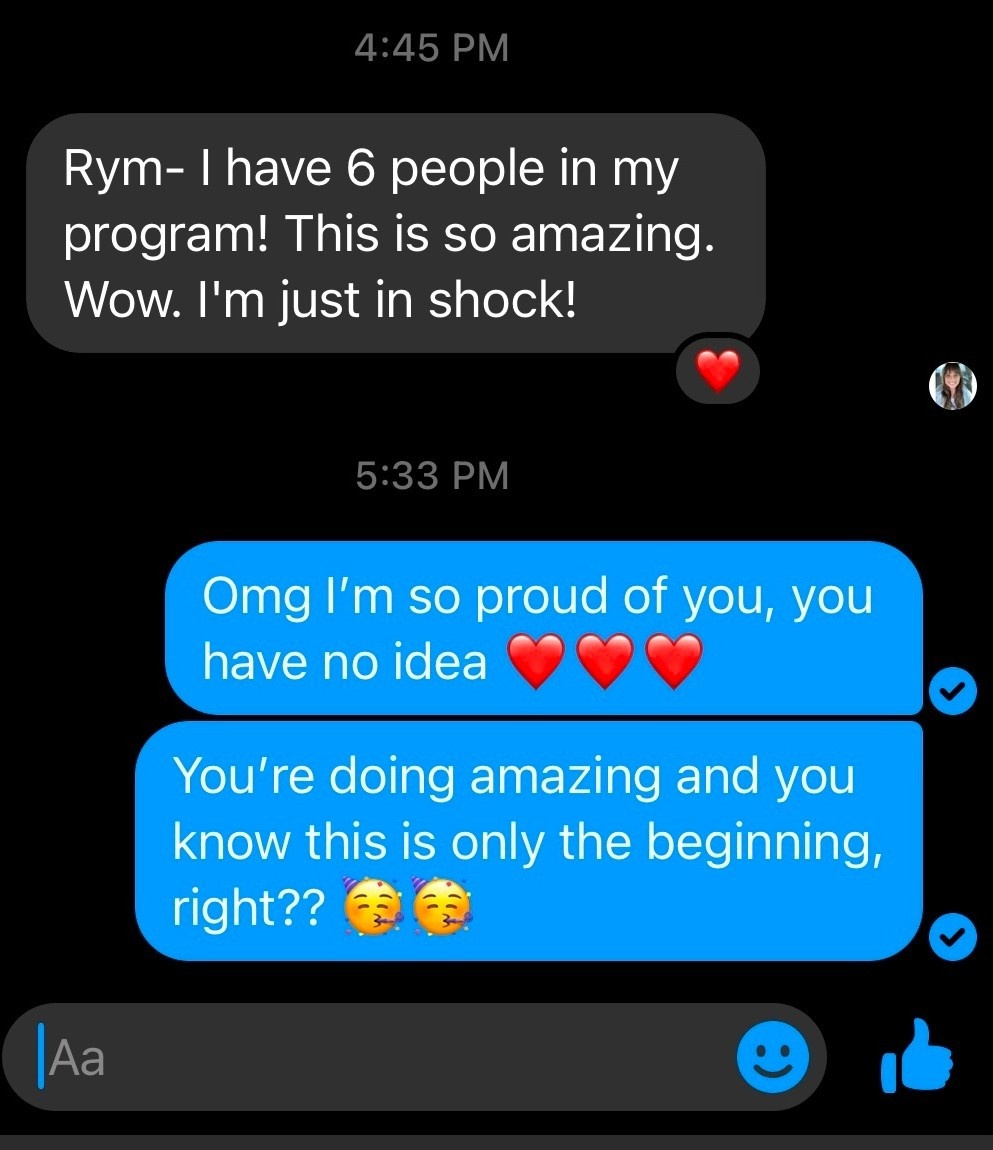Focus the Aa message input field

pyautogui.click(x=380, y=1058)
